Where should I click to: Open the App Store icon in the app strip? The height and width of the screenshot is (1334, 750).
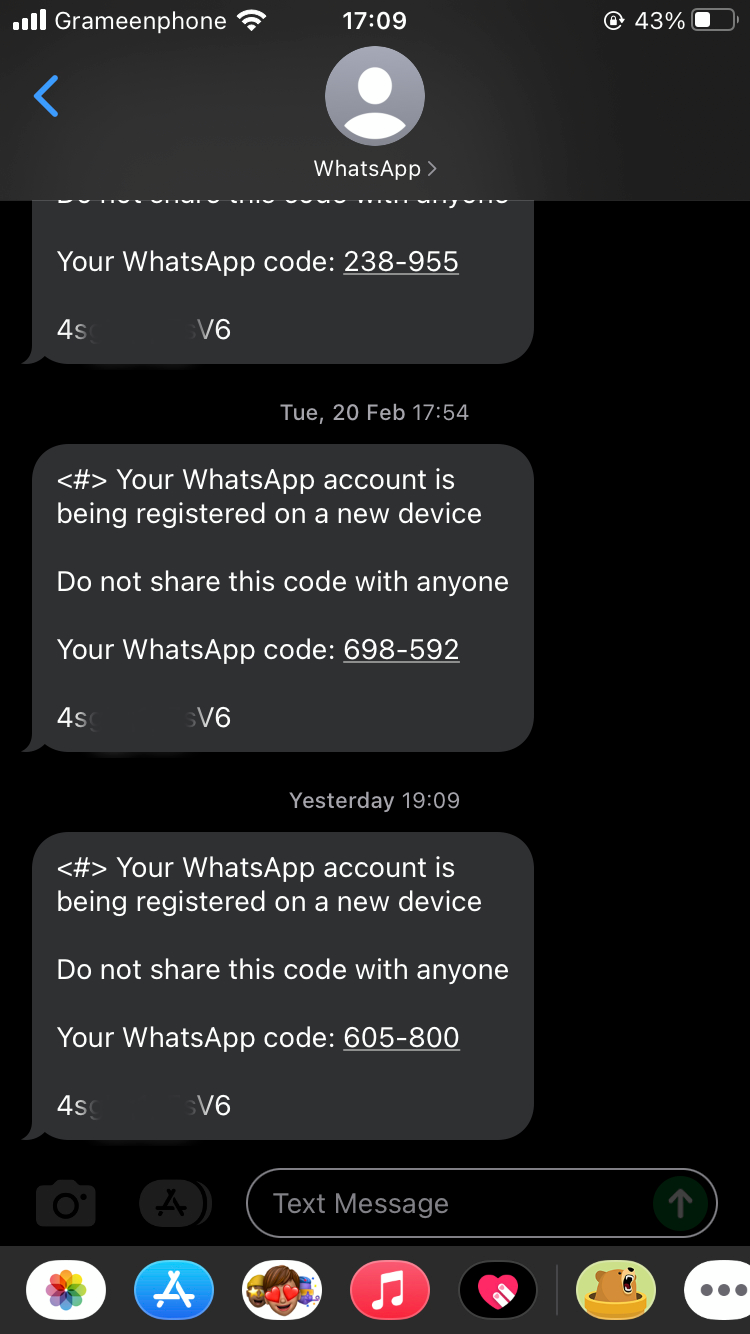[x=174, y=1290]
